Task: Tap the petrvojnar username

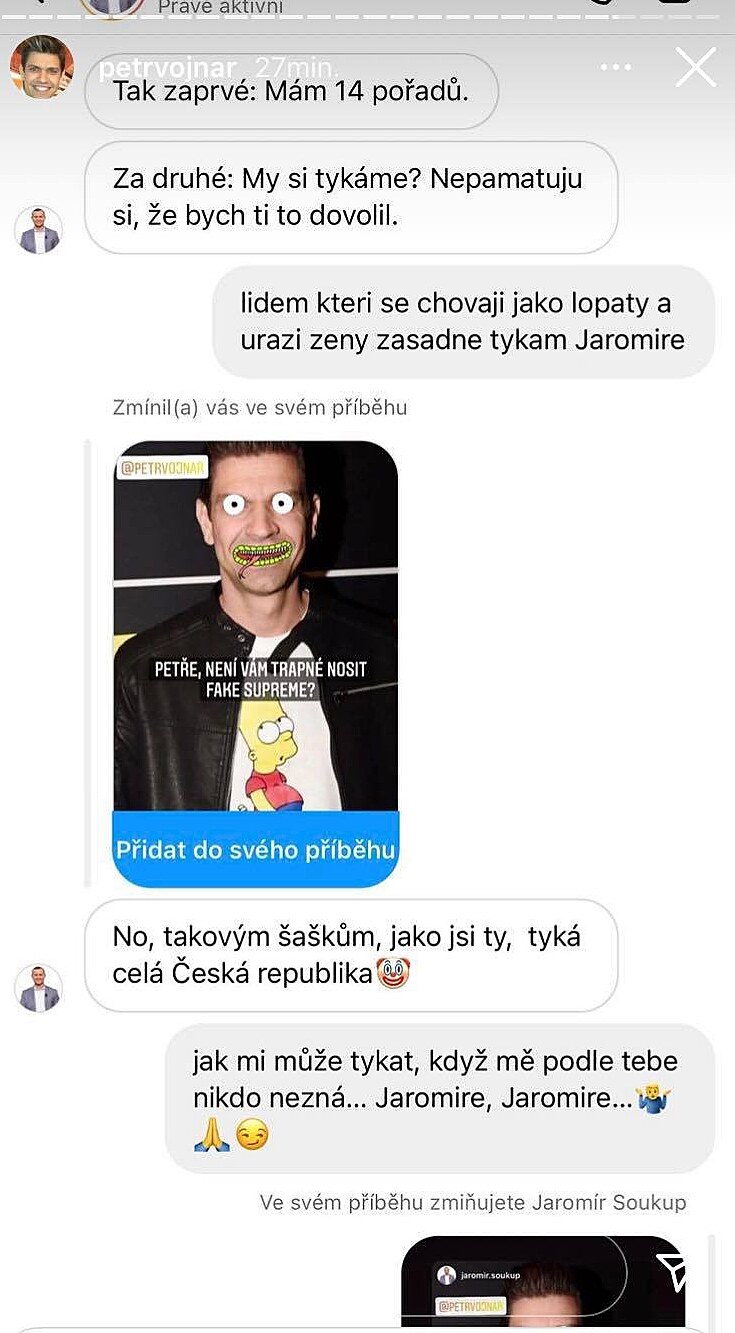Action: [167, 69]
